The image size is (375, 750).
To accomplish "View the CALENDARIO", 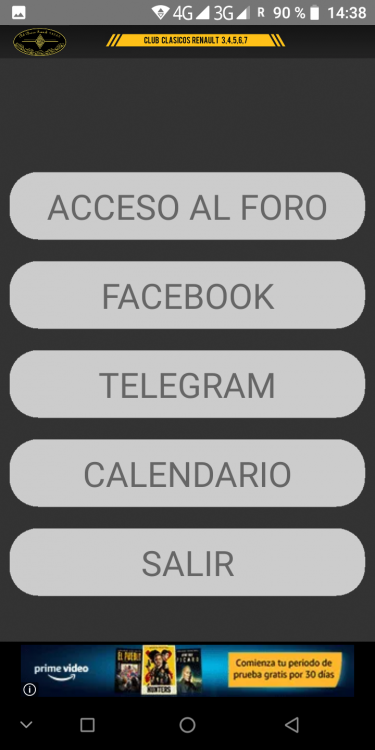I will [x=187, y=473].
